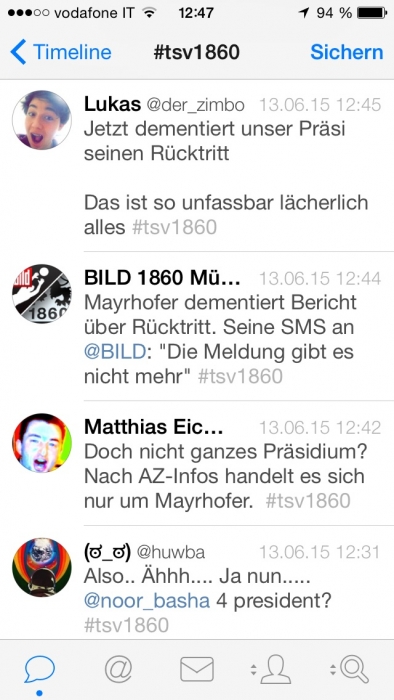The width and height of the screenshot is (394, 700).
Task: Open the search magnifier tab
Action: click(x=350, y=670)
